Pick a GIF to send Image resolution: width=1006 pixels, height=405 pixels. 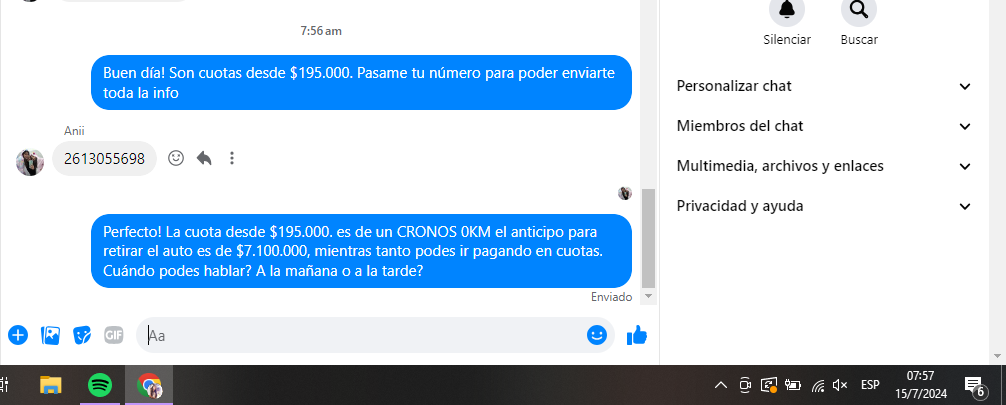click(x=114, y=335)
